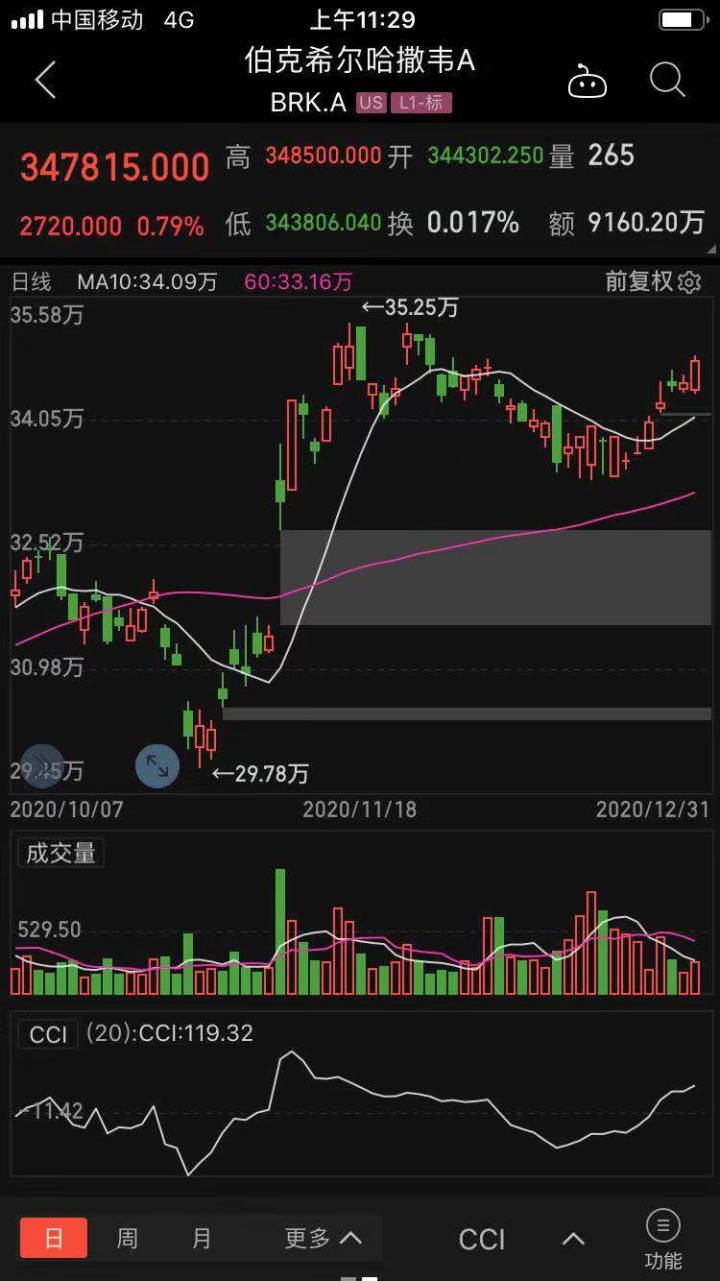Open the search icon
Viewport: 720px width, 1281px height.
click(x=666, y=79)
